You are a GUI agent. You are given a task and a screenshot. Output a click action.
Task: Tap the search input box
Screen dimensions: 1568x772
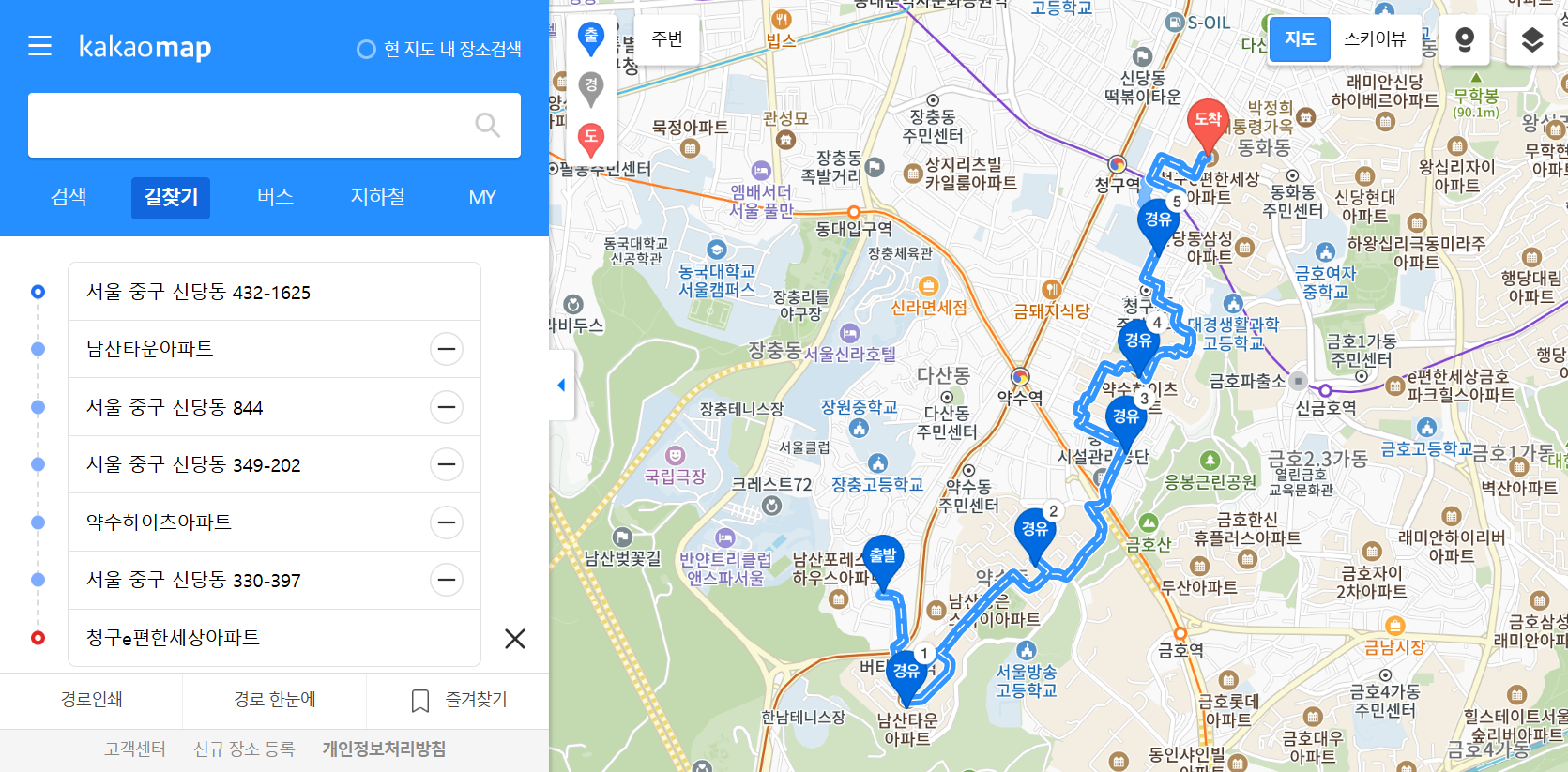click(249, 125)
